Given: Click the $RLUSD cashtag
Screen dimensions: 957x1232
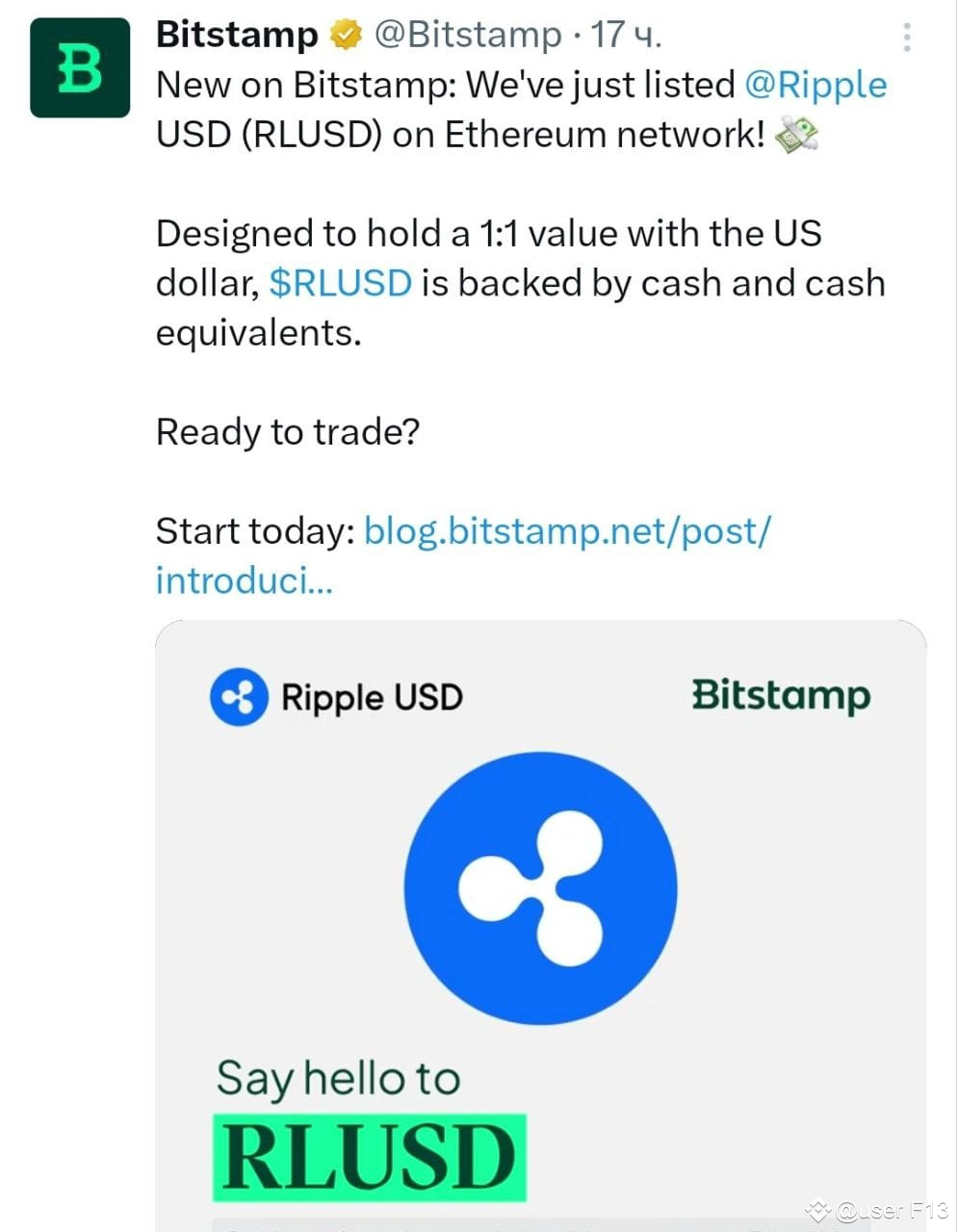Looking at the screenshot, I should 341,282.
